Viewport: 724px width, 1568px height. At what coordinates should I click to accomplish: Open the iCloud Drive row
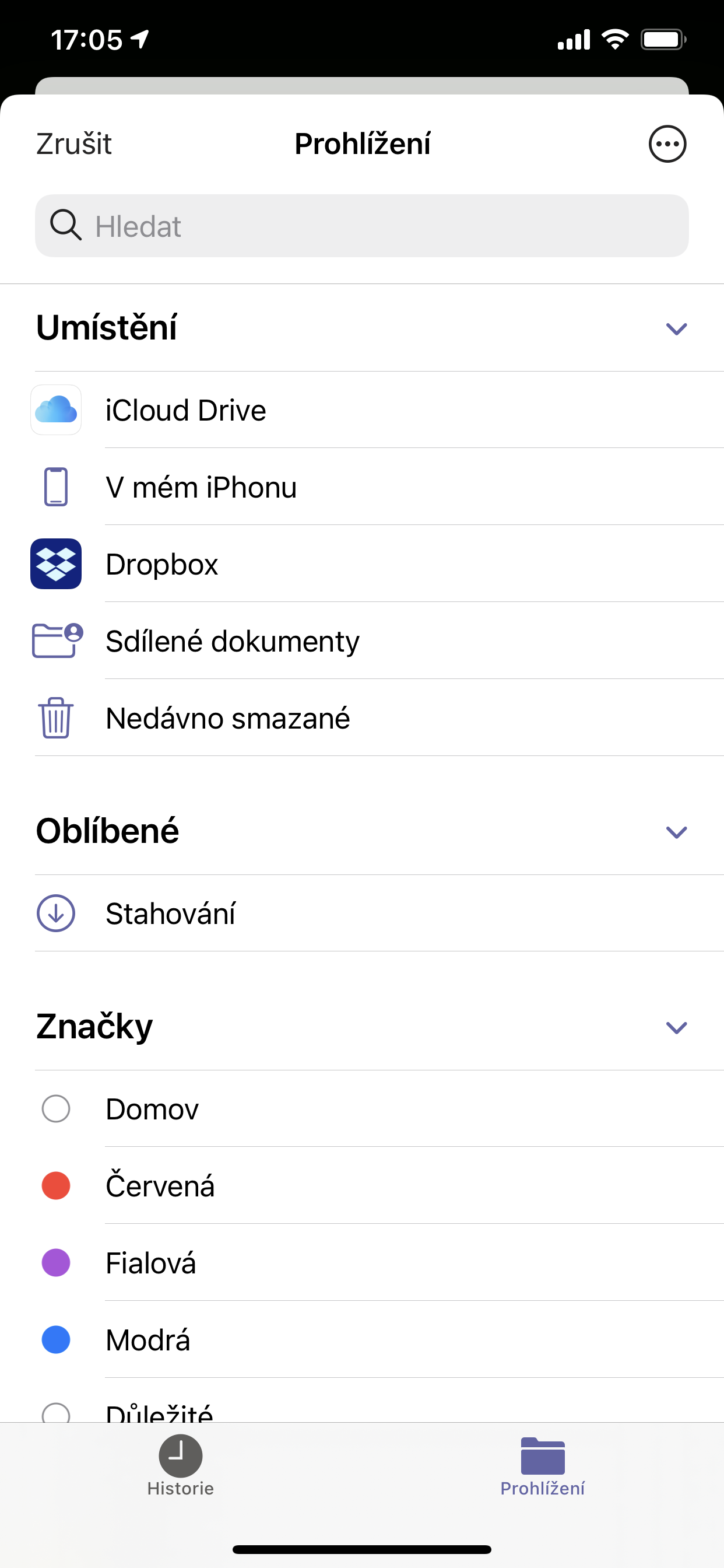tap(185, 409)
